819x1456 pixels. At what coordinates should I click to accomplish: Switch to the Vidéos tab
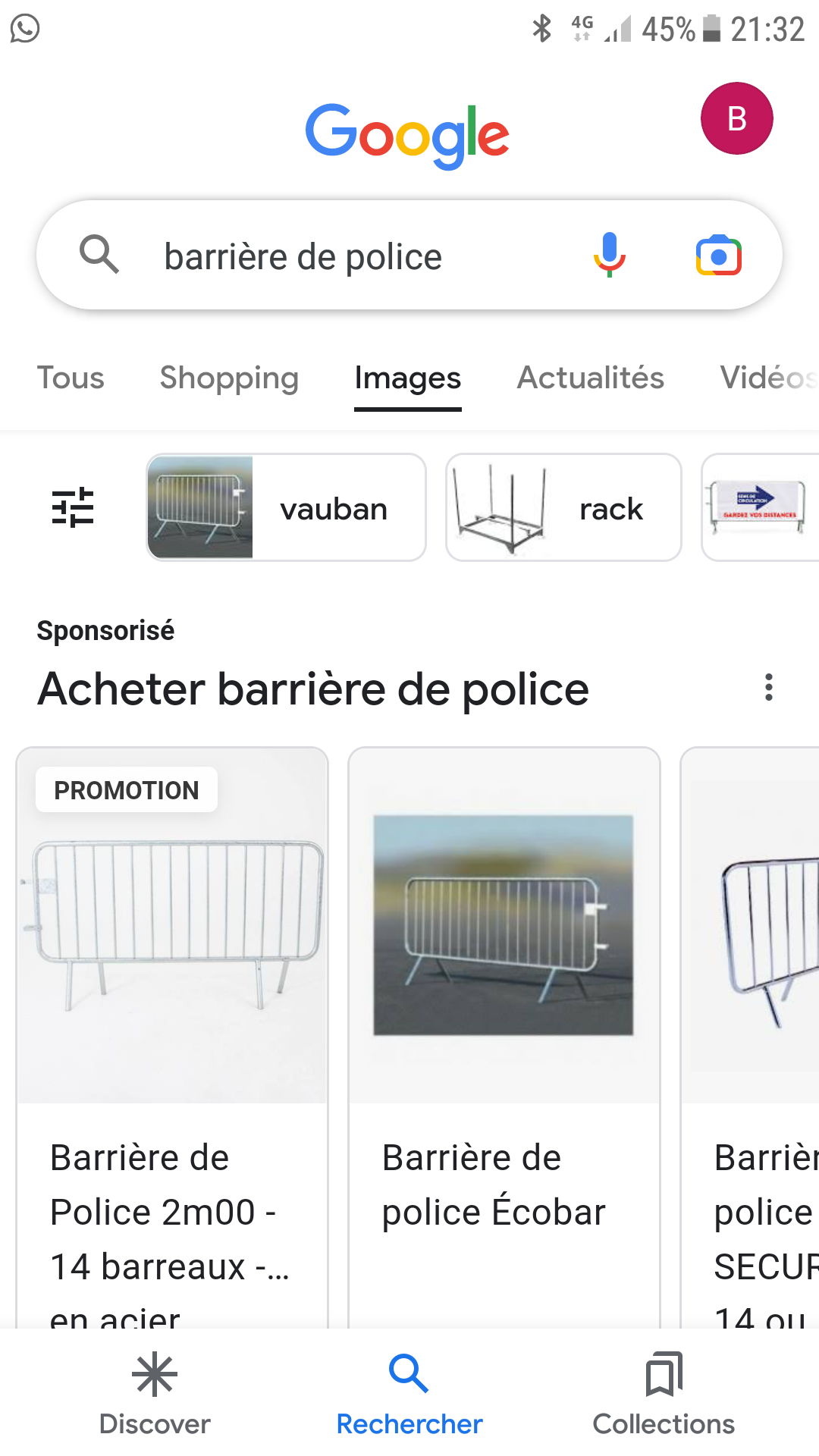[766, 378]
